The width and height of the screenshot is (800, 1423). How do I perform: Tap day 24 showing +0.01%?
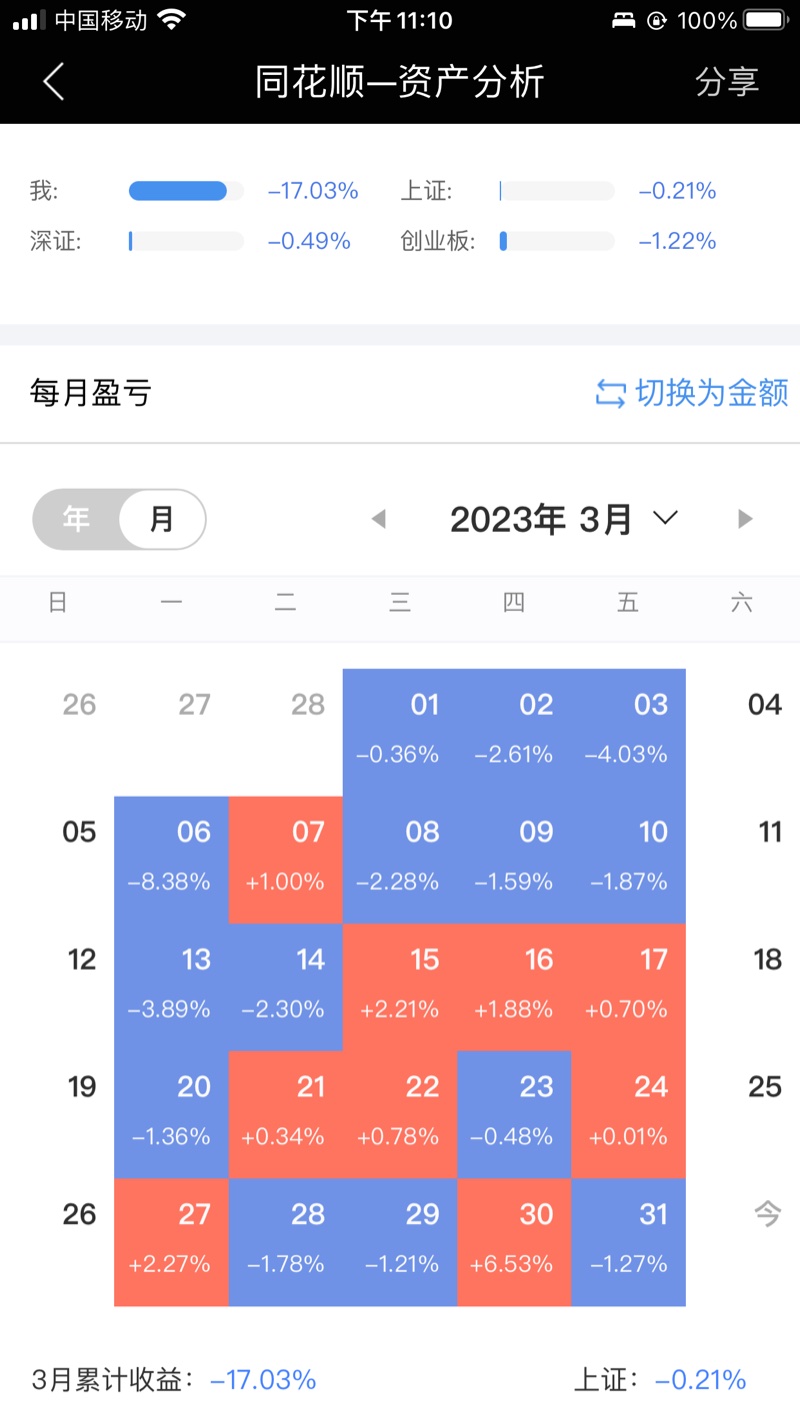[x=628, y=1114]
